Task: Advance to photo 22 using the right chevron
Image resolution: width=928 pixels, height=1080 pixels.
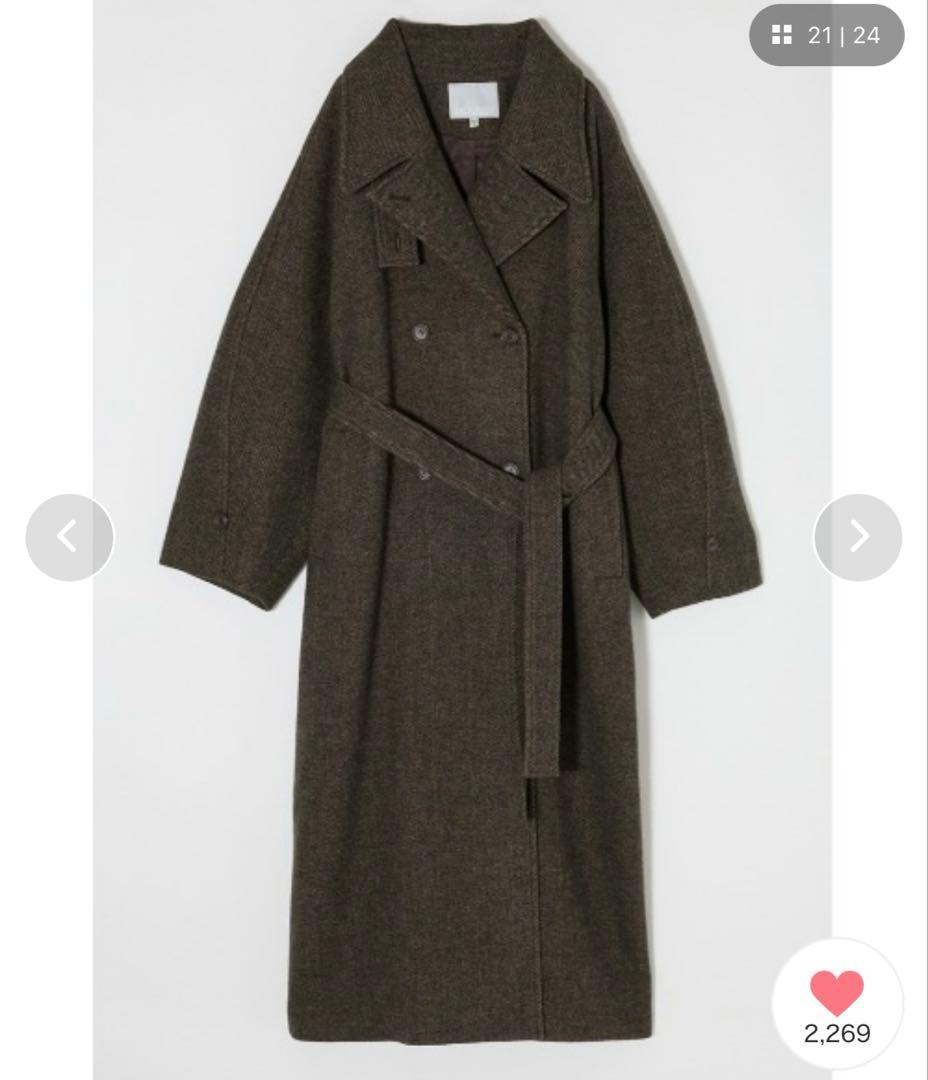Action: pos(860,537)
